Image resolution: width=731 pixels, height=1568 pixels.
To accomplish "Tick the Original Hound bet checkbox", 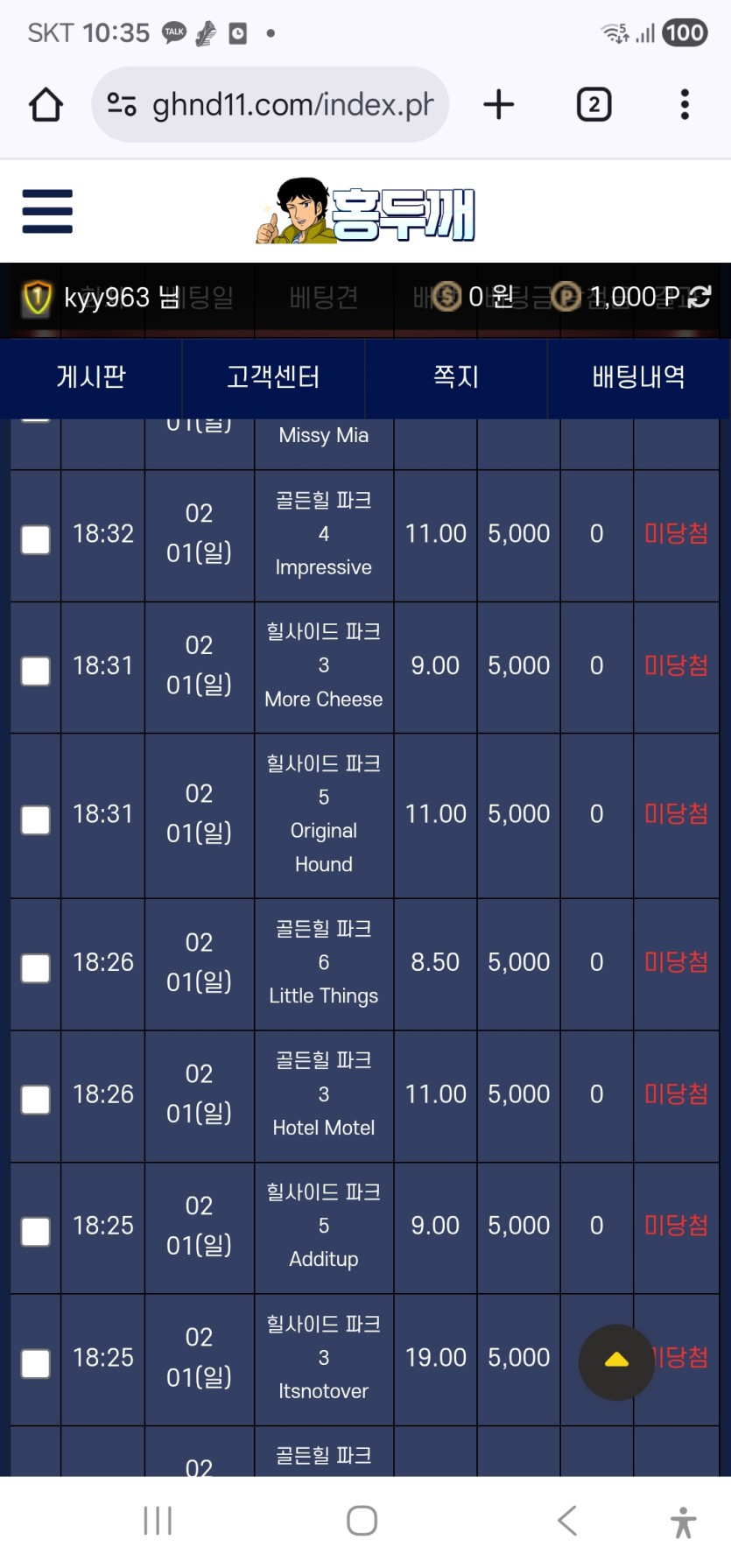I will point(36,820).
